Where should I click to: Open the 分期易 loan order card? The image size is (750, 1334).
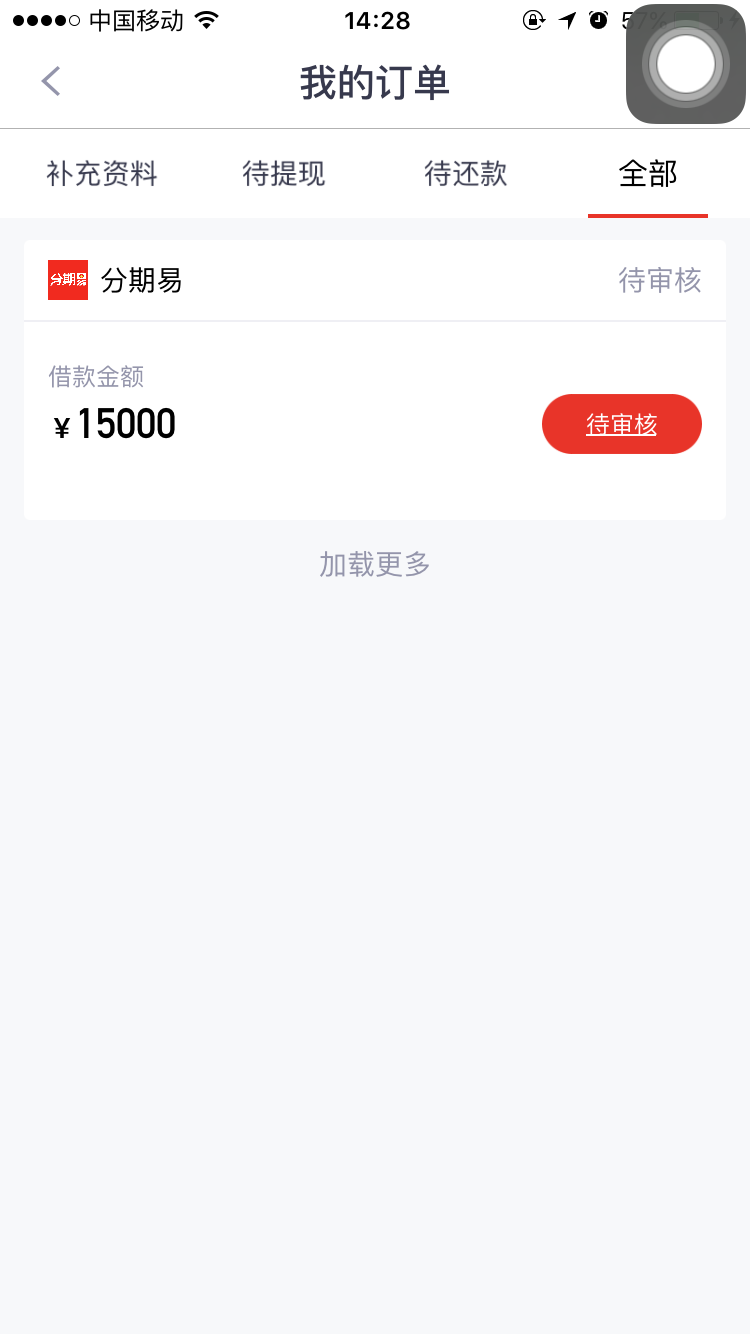(375, 380)
